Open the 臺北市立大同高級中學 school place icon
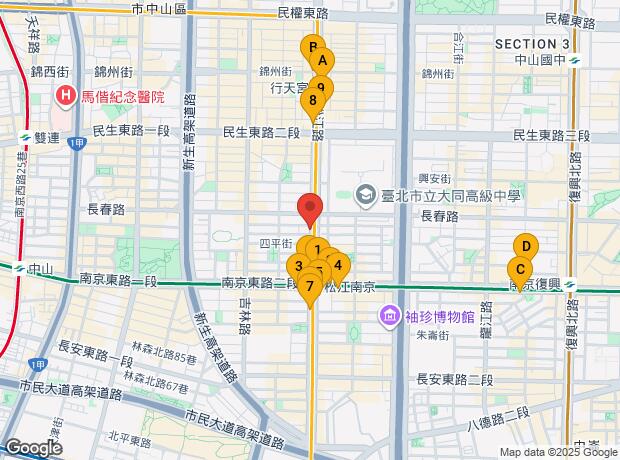Image resolution: width=620 pixels, height=460 pixels. point(366,195)
